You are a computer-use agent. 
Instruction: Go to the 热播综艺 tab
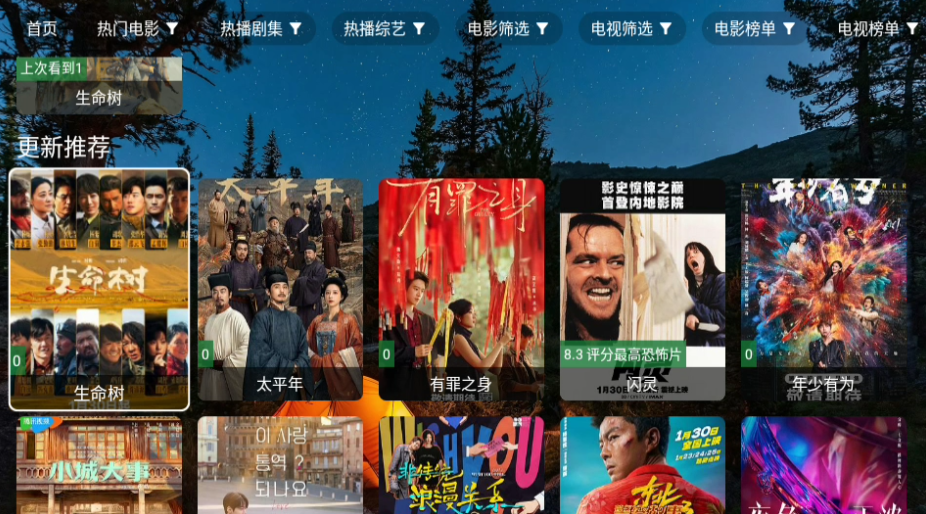pyautogui.click(x=385, y=29)
